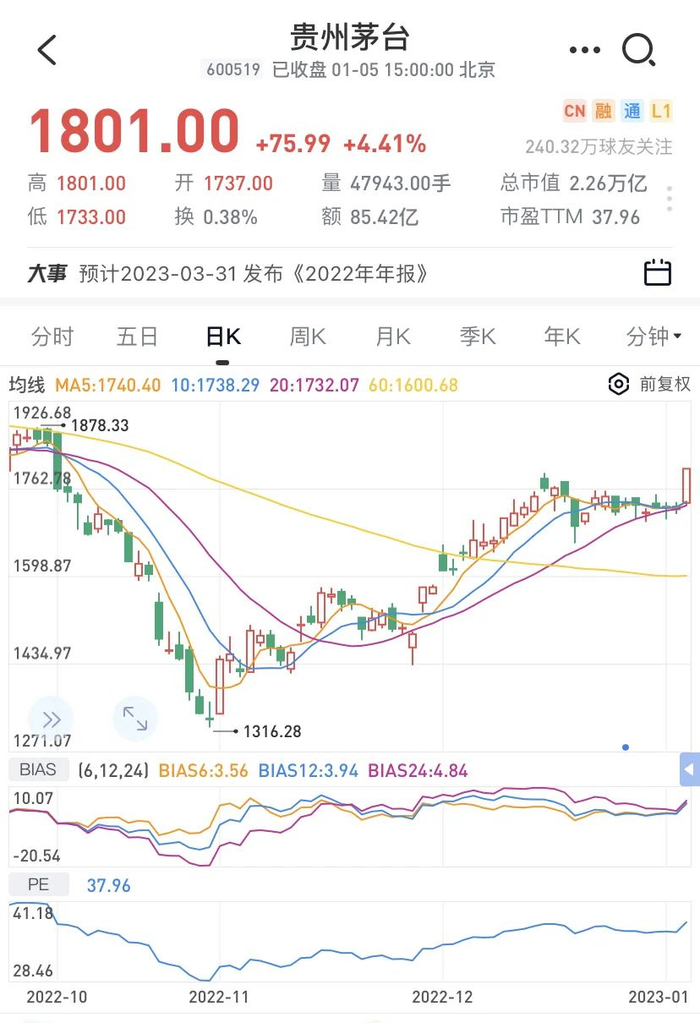Switch to the 周K chart tab
This screenshot has width=700, height=1023.
click(x=308, y=337)
